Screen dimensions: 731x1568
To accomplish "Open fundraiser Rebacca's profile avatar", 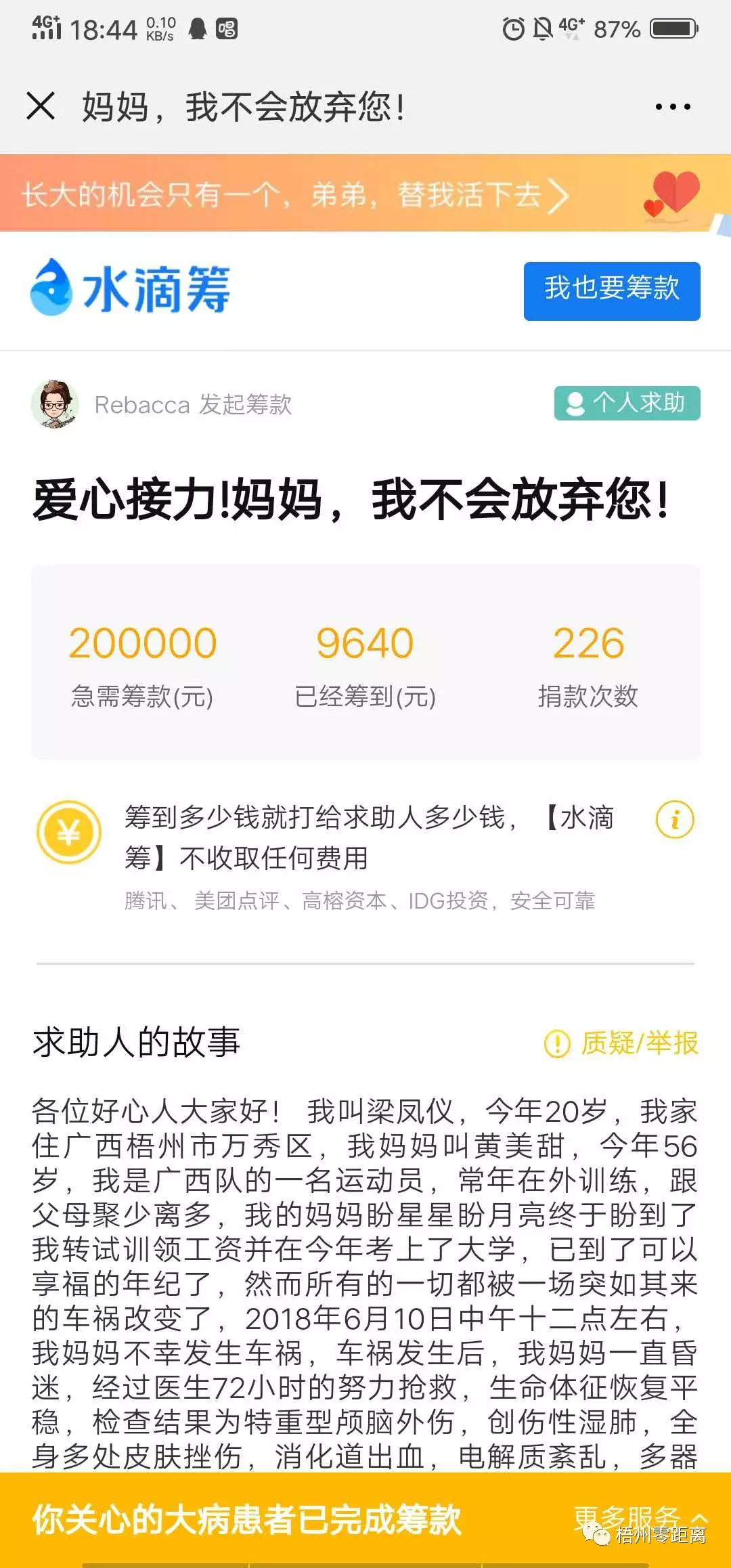I will 55,405.
